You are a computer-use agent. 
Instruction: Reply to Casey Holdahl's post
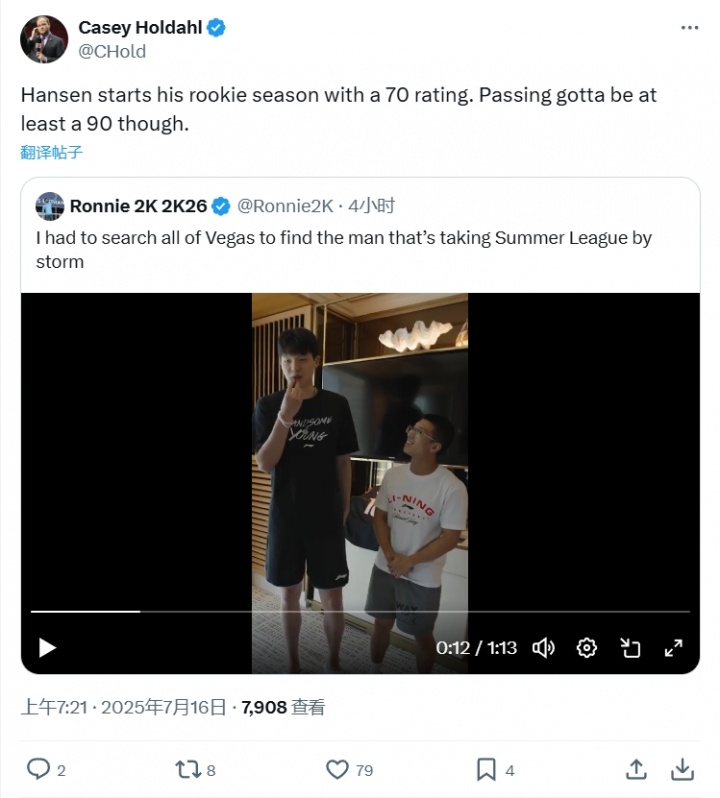(38, 769)
